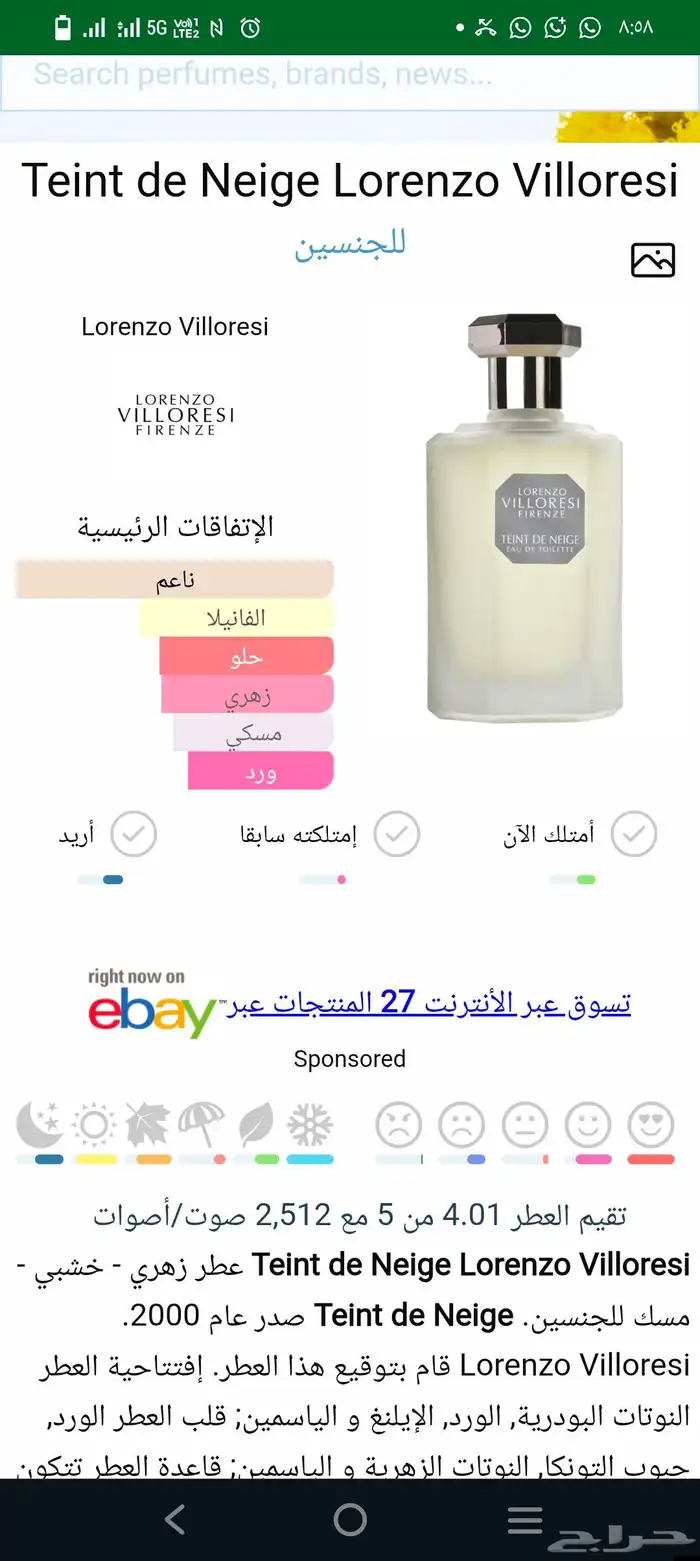
Task: View the Teint de Neige bottle image
Action: pos(525,520)
